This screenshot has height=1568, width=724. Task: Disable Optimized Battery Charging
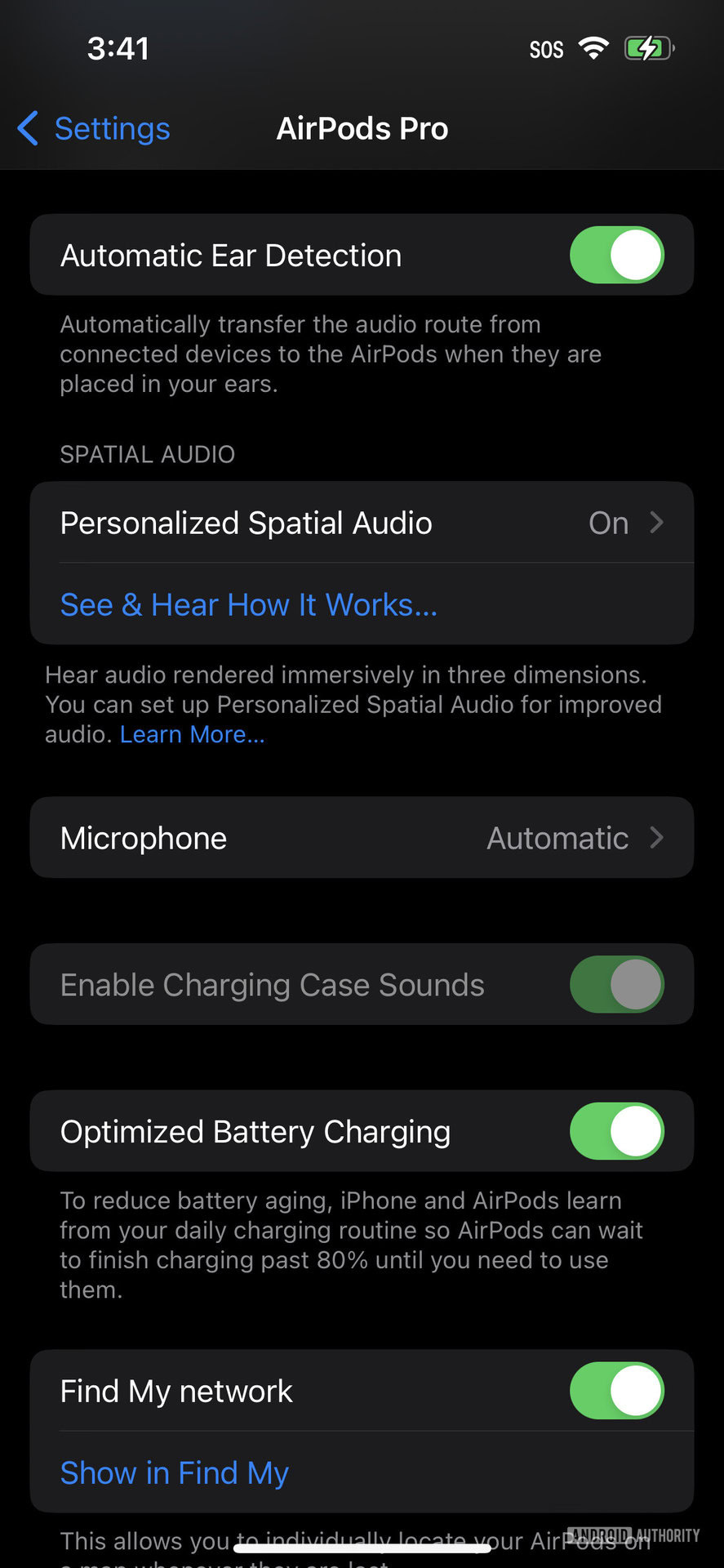coord(616,1132)
